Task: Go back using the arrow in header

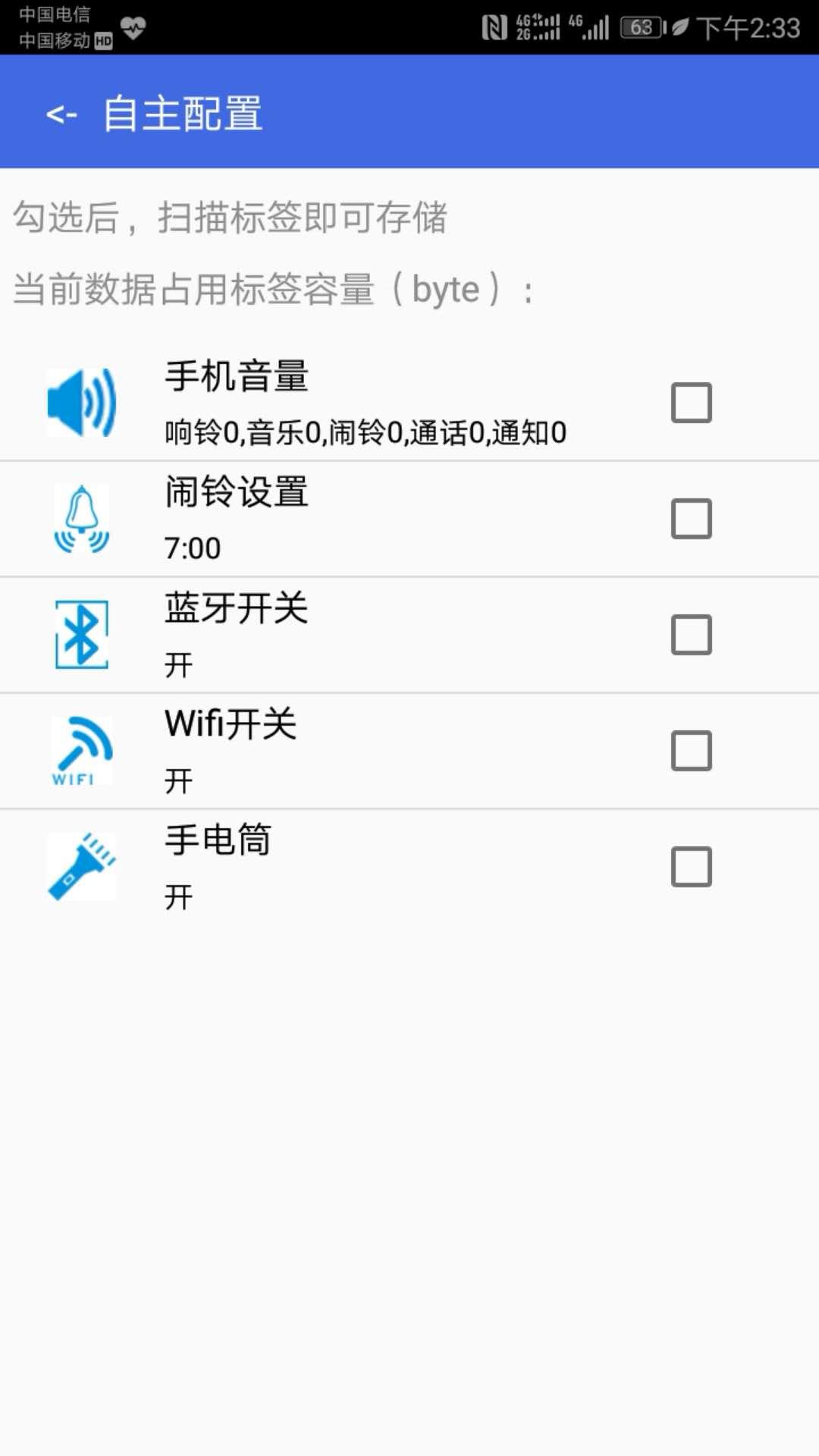Action: (61, 115)
